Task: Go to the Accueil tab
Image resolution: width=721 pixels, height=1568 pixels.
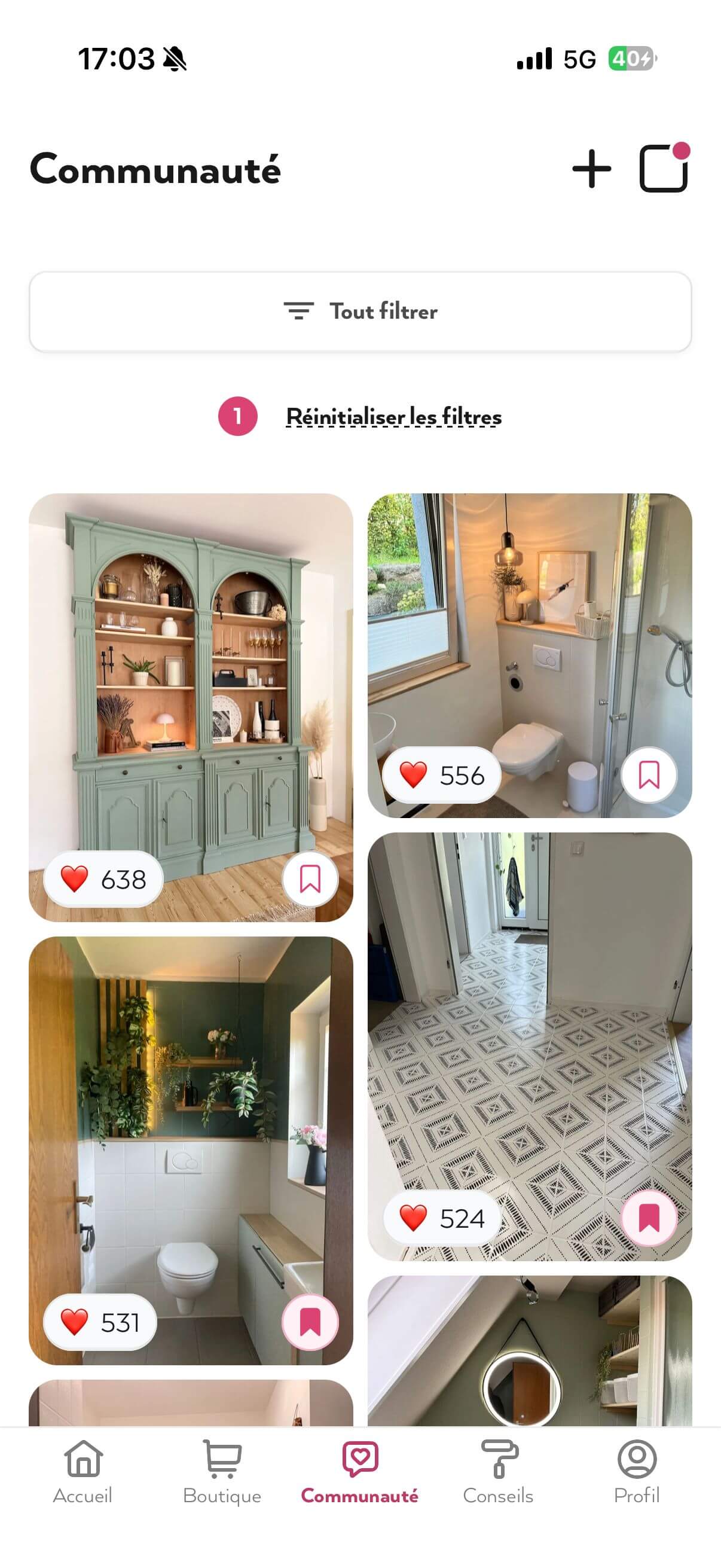Action: tap(83, 1471)
